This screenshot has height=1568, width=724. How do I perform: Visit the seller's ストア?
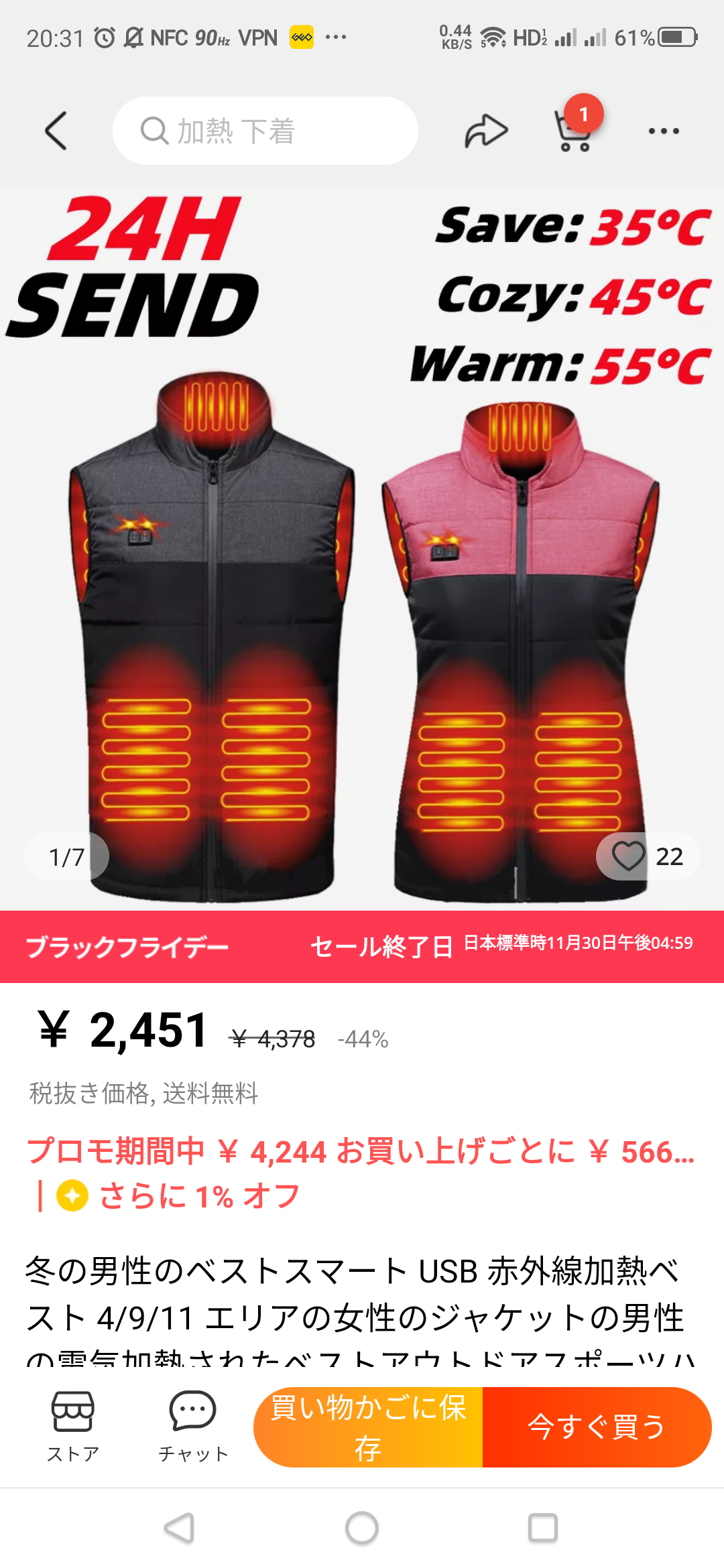[x=72, y=1427]
